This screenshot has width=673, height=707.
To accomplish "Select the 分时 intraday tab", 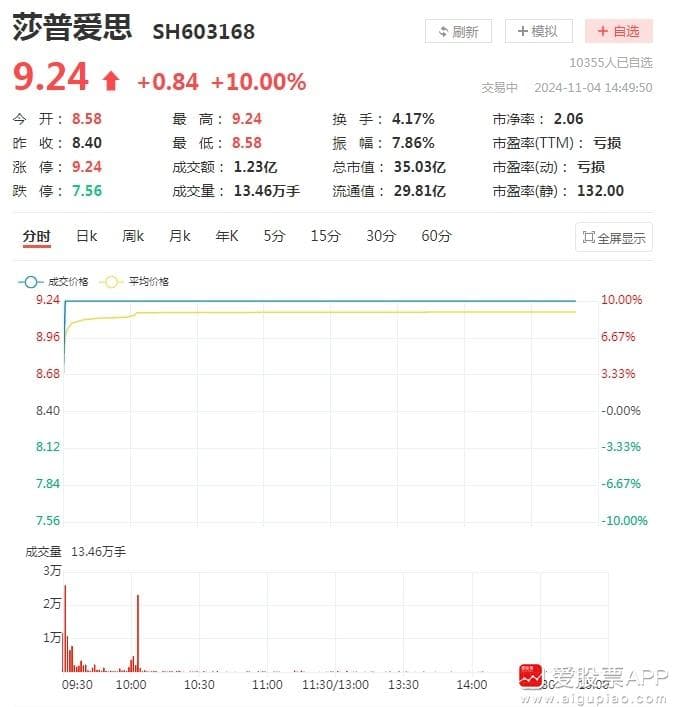I will pyautogui.click(x=36, y=236).
